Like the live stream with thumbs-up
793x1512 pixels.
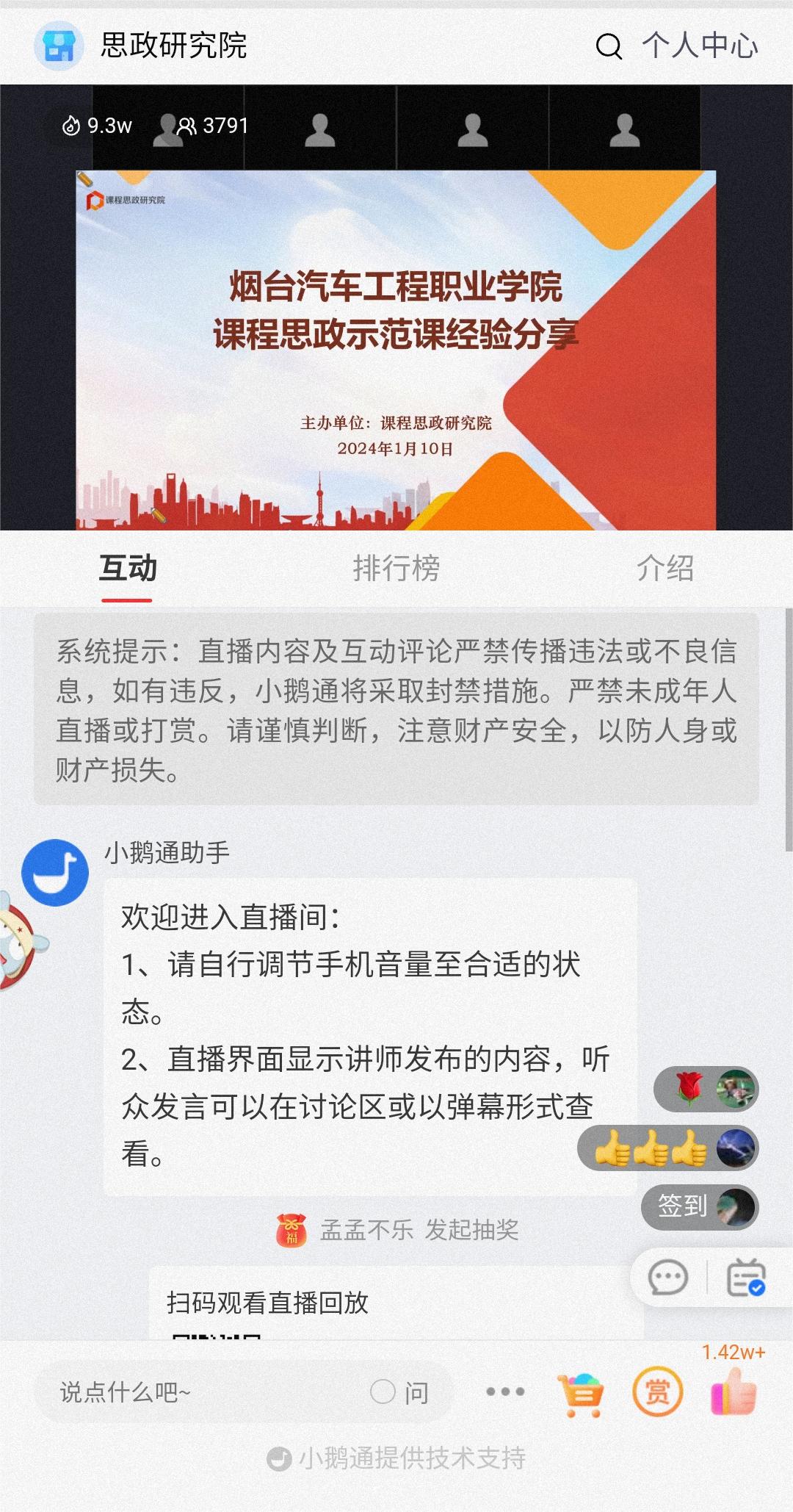click(734, 1393)
